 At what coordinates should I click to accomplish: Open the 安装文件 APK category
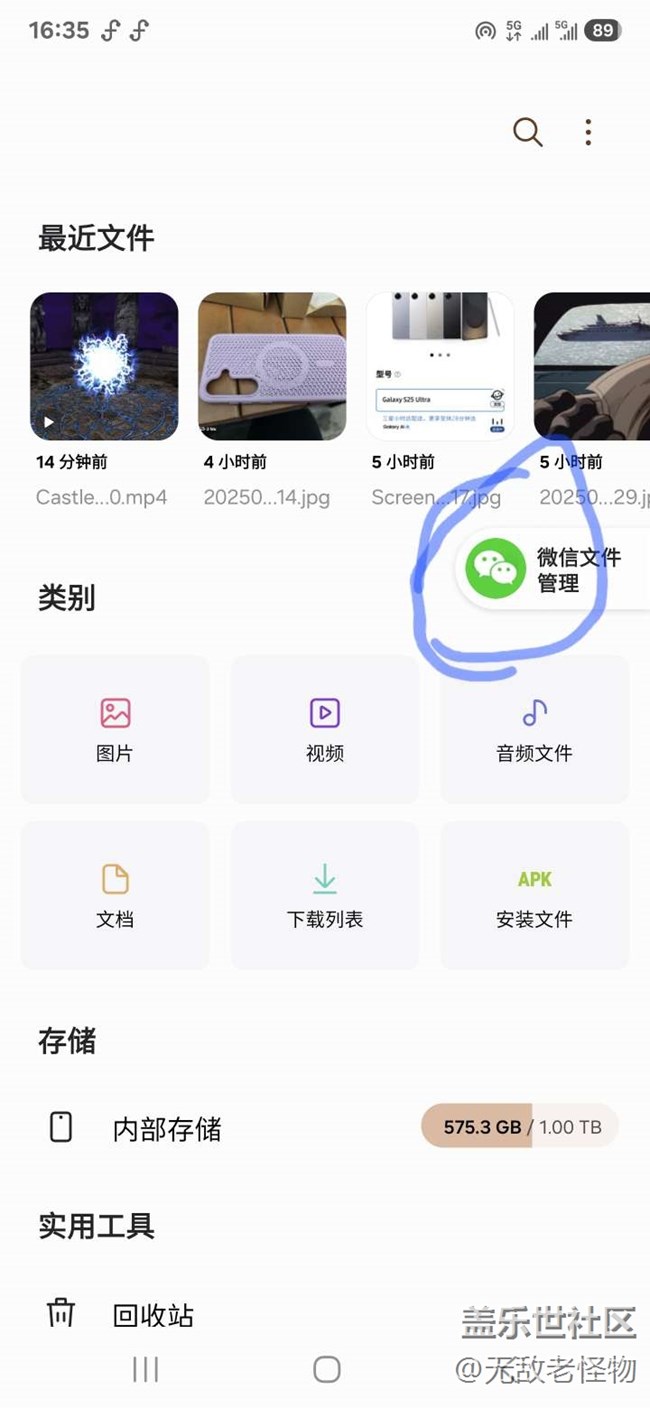pyautogui.click(x=534, y=895)
